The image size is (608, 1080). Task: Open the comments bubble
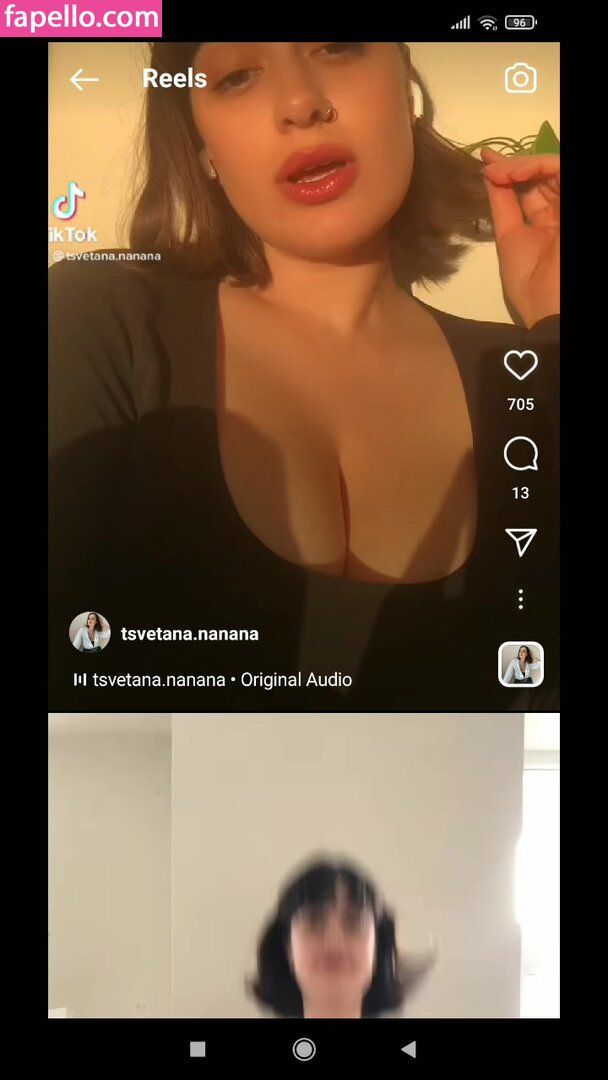tap(521, 455)
